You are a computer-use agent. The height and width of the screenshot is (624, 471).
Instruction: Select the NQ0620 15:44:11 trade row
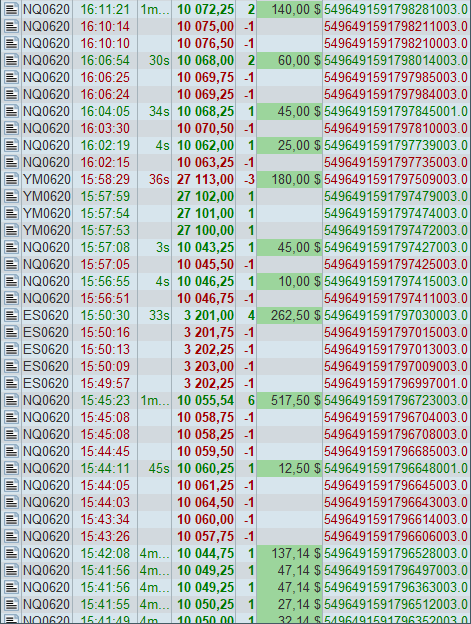[236, 468]
